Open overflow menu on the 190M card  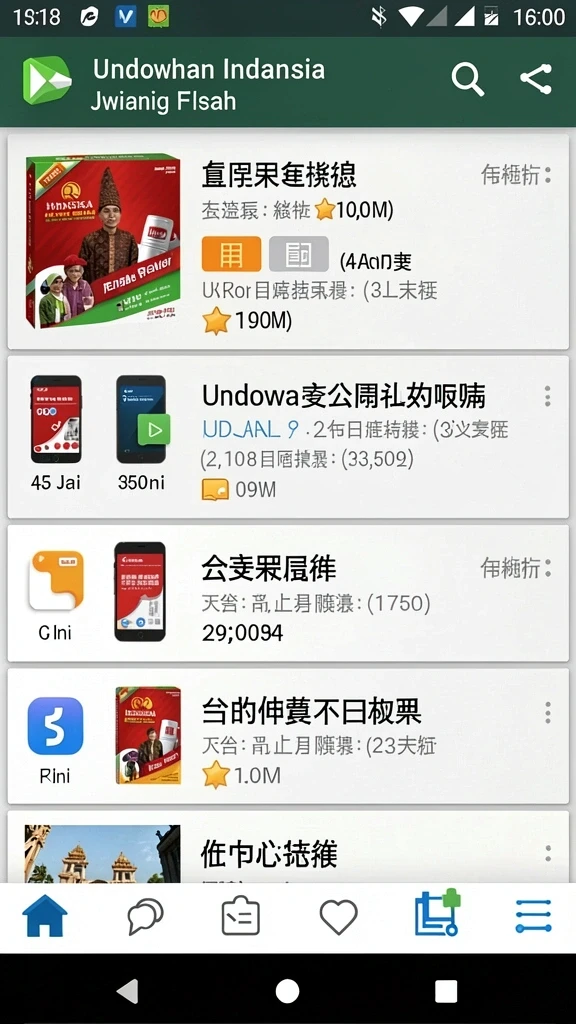tap(547, 175)
